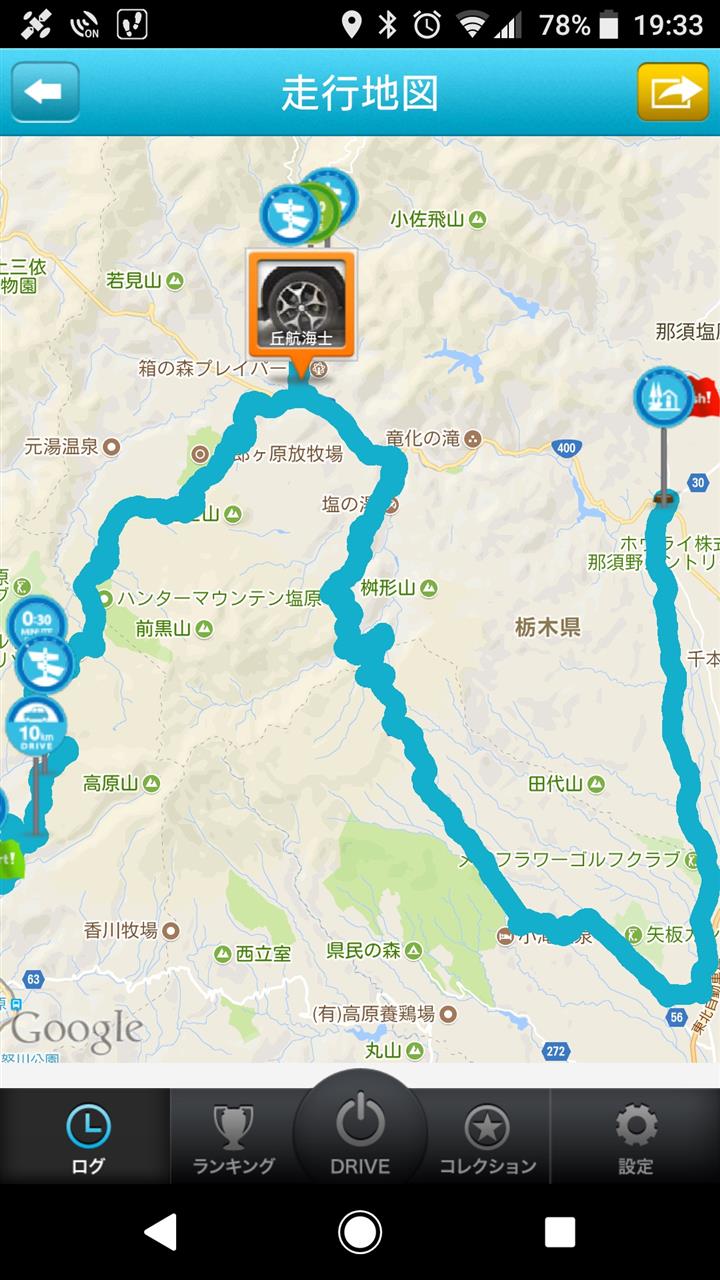Tap the 0:30 time badge marker
The height and width of the screenshot is (1280, 720).
(x=36, y=622)
